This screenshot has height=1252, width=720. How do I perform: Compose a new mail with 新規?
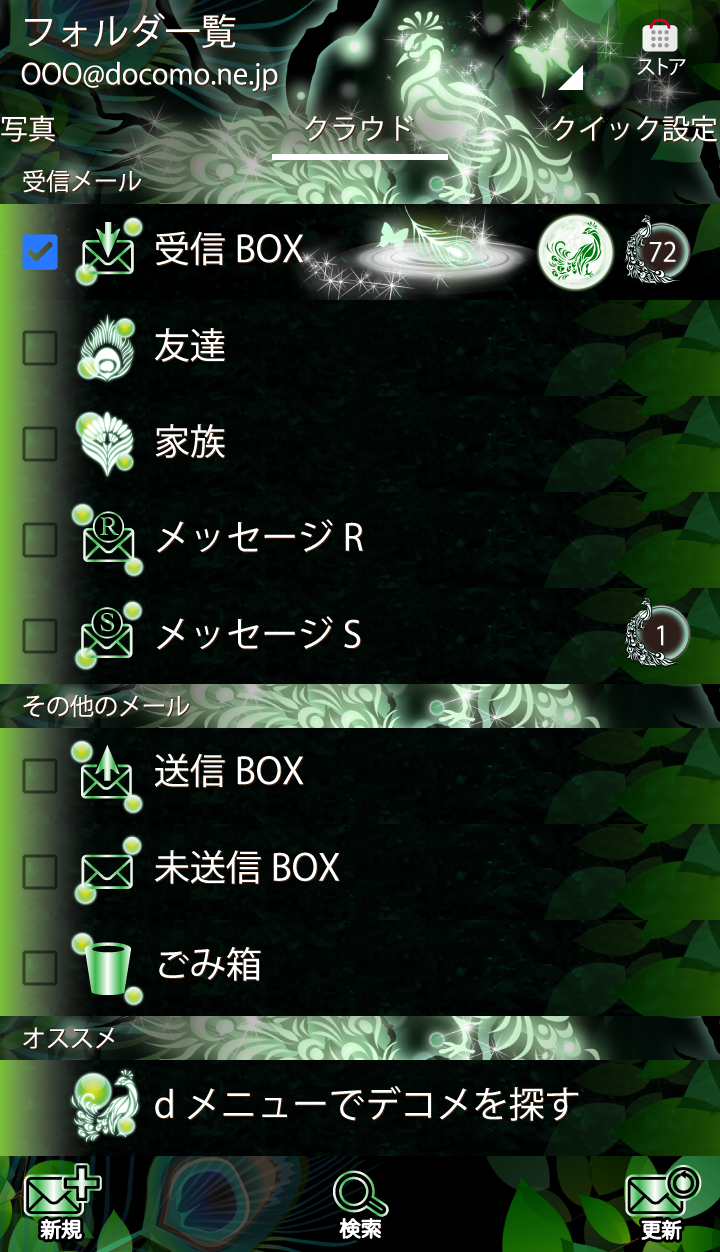pos(61,1205)
